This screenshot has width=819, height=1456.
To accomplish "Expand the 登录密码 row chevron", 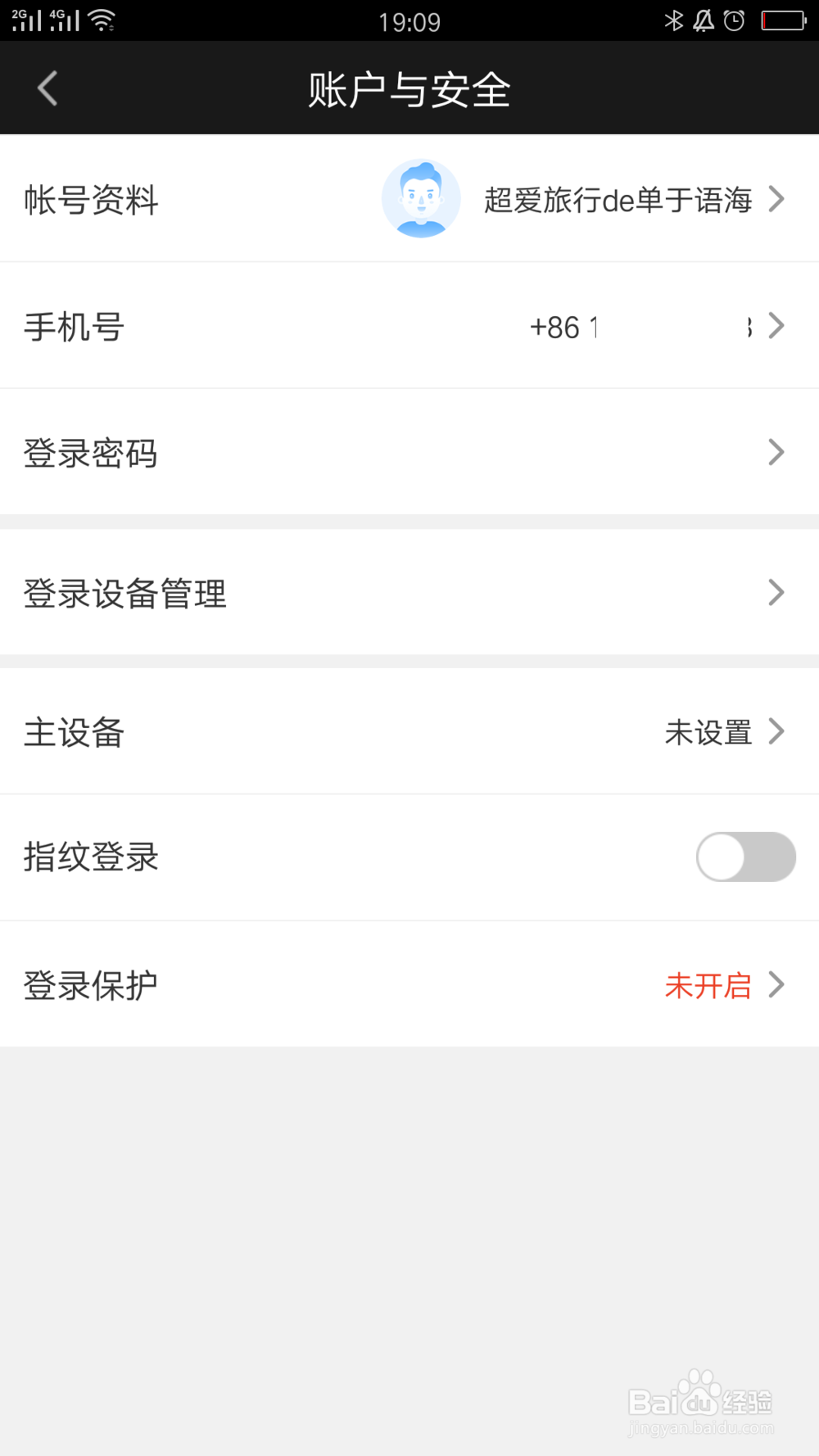I will point(776,451).
